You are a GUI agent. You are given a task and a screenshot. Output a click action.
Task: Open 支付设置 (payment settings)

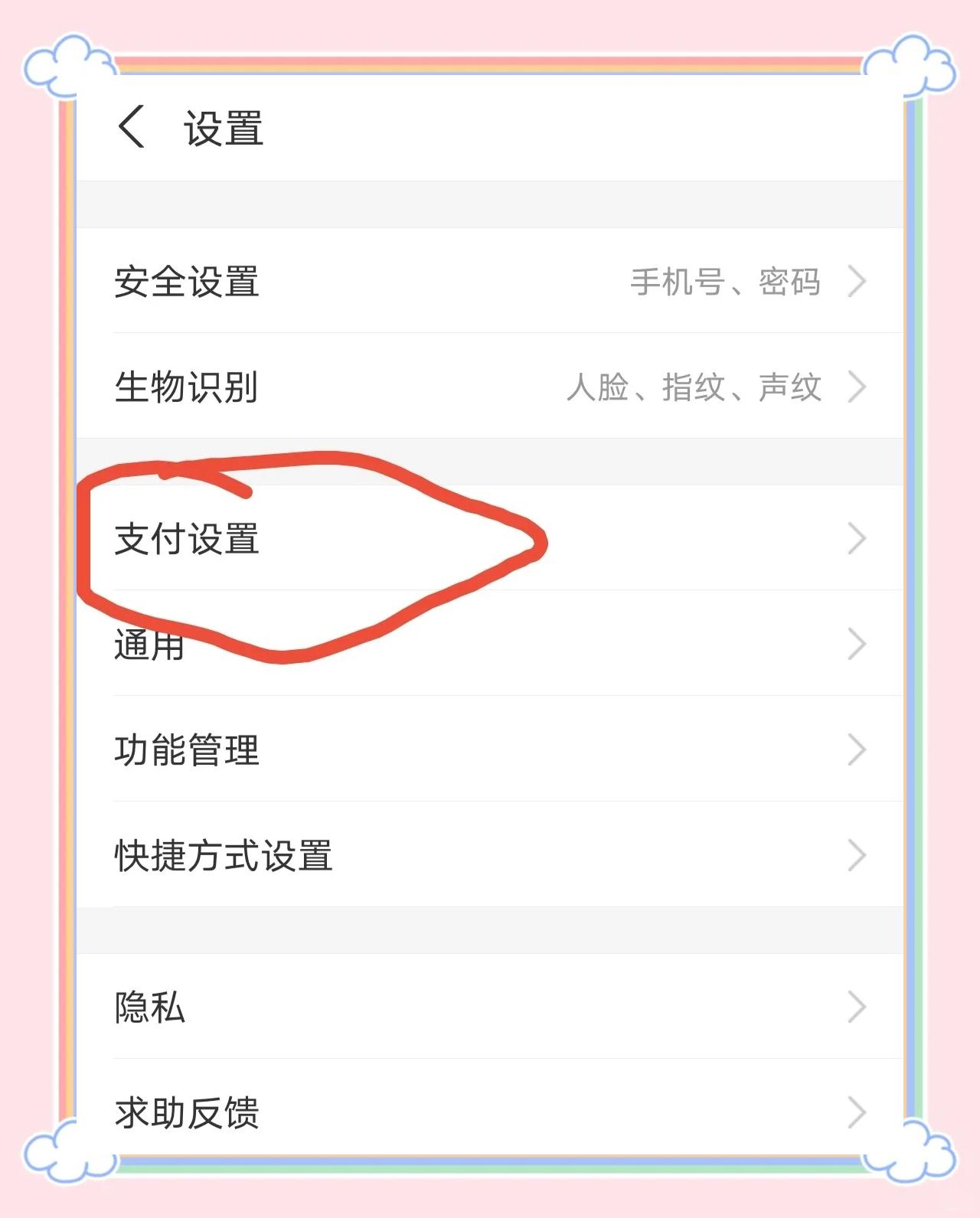490,538
